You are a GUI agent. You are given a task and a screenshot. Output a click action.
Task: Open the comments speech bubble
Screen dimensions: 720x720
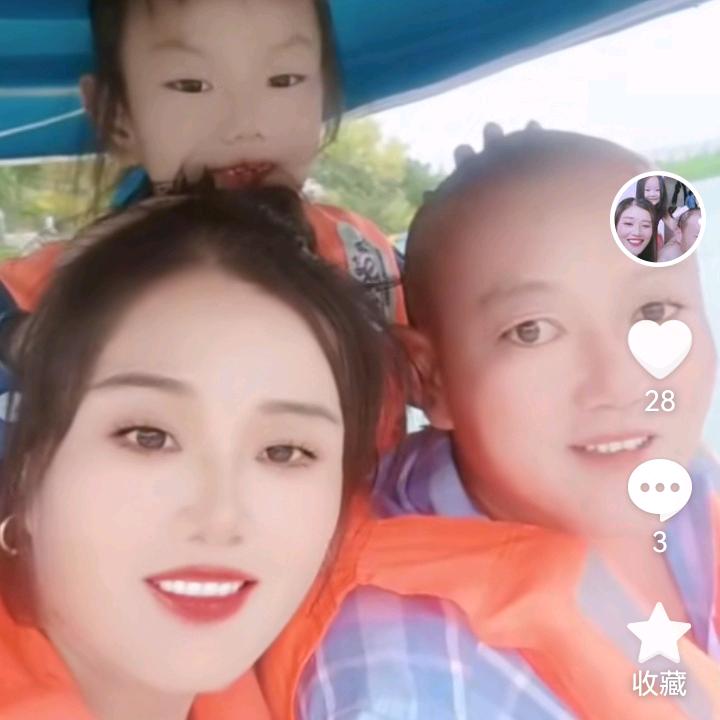tap(659, 489)
